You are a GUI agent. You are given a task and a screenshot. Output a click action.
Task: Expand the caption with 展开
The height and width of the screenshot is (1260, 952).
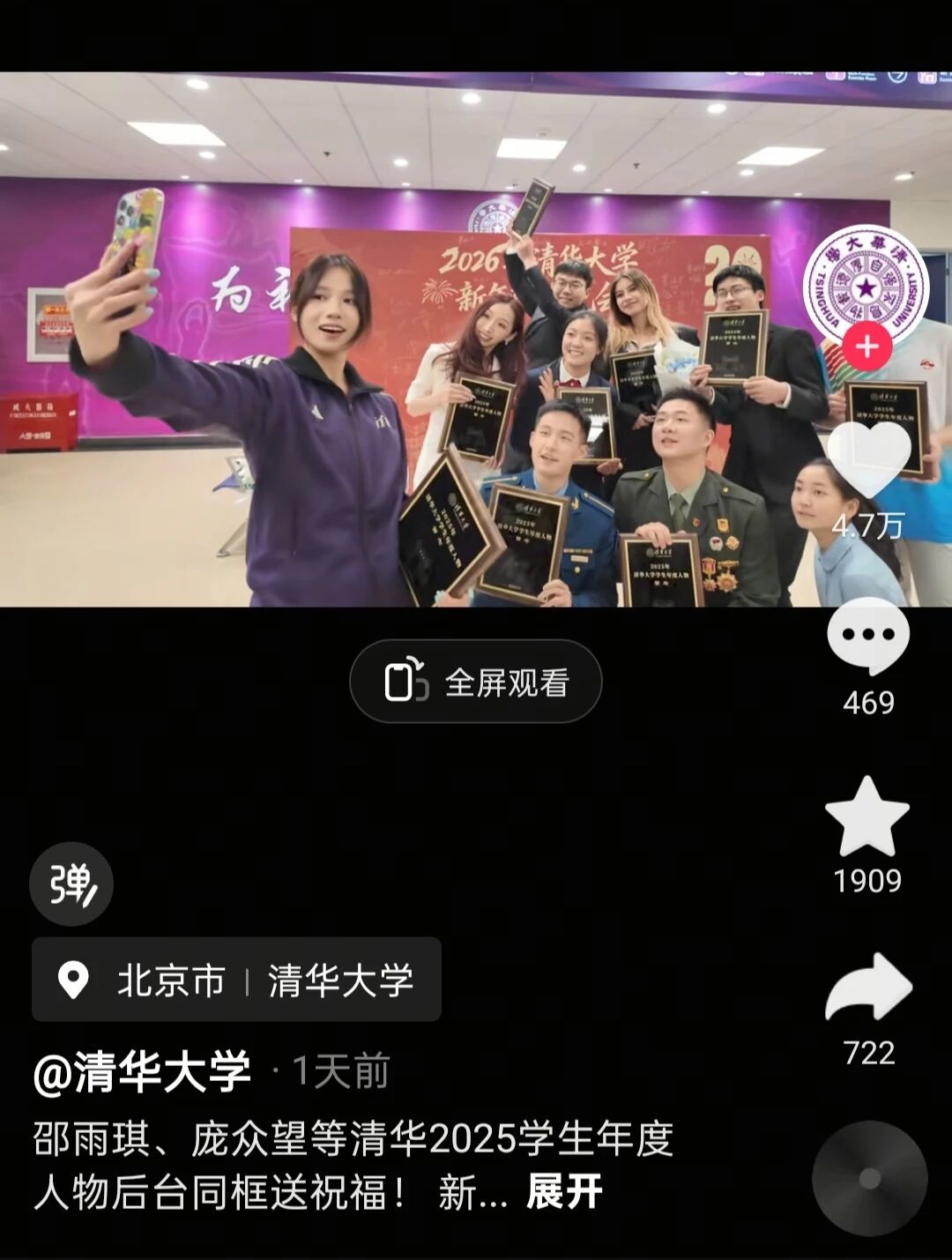564,1192
